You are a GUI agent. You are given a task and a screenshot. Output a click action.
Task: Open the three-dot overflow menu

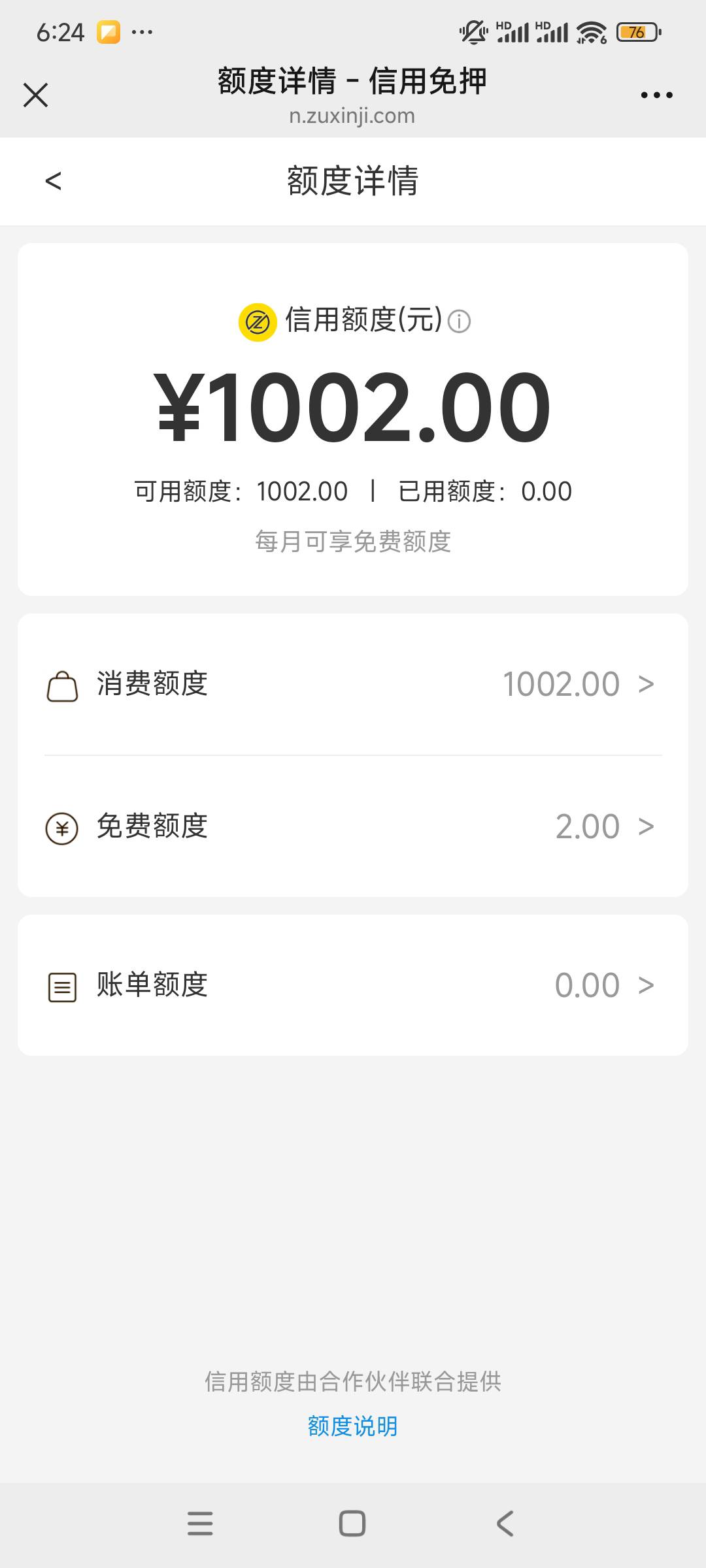point(656,95)
